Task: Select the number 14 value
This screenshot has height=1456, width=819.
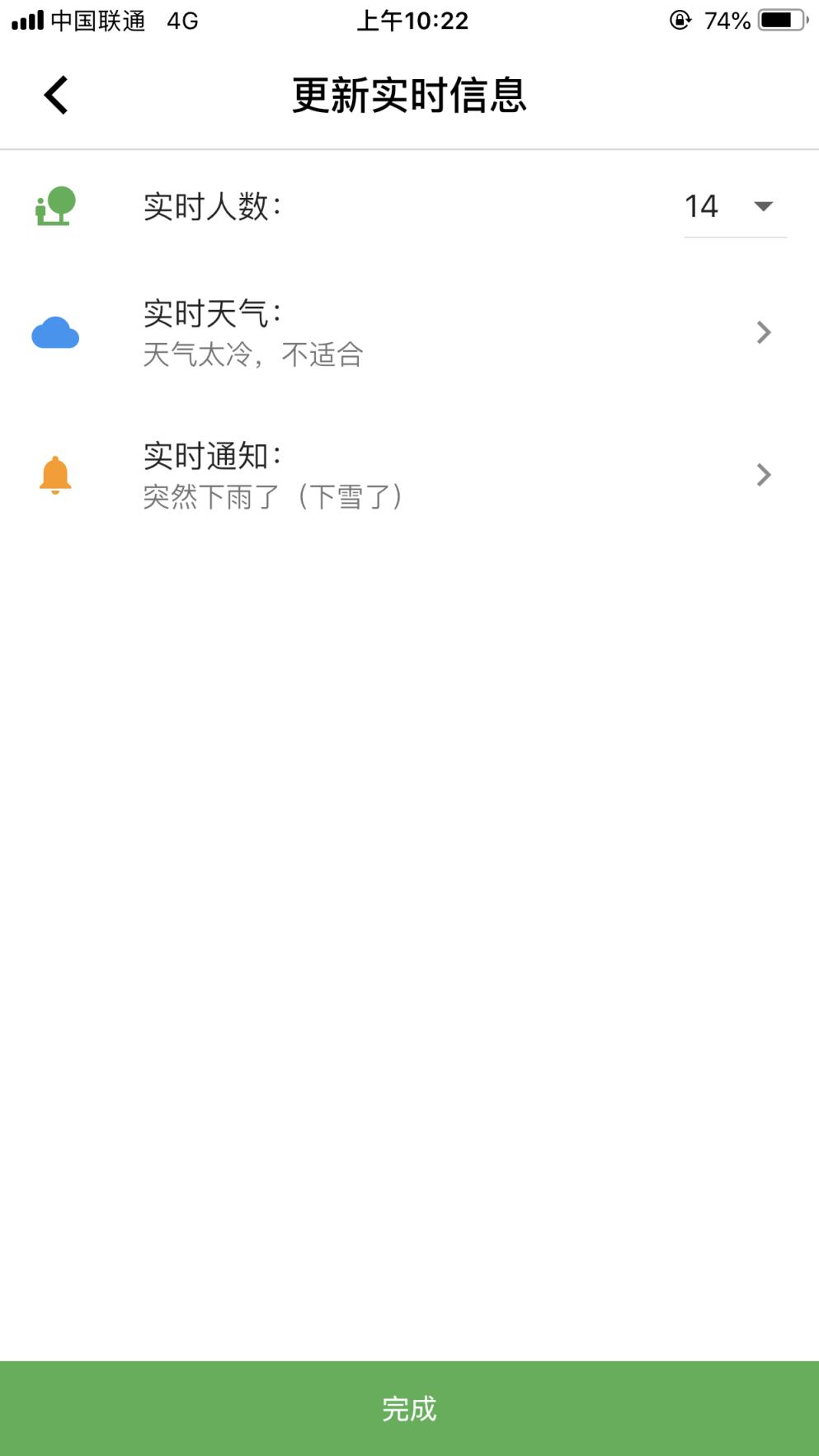Action: click(701, 206)
